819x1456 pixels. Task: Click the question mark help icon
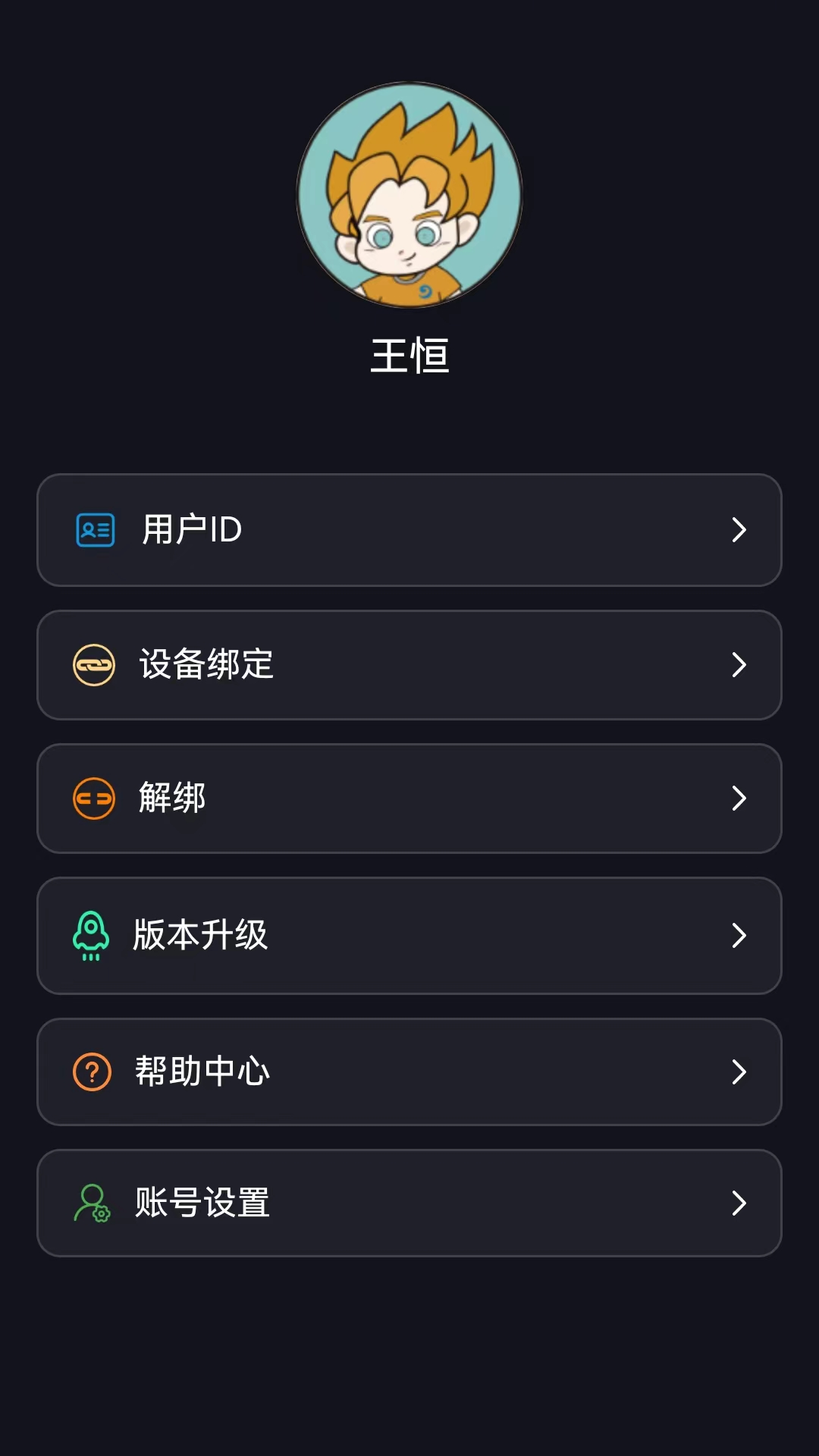point(92,1072)
